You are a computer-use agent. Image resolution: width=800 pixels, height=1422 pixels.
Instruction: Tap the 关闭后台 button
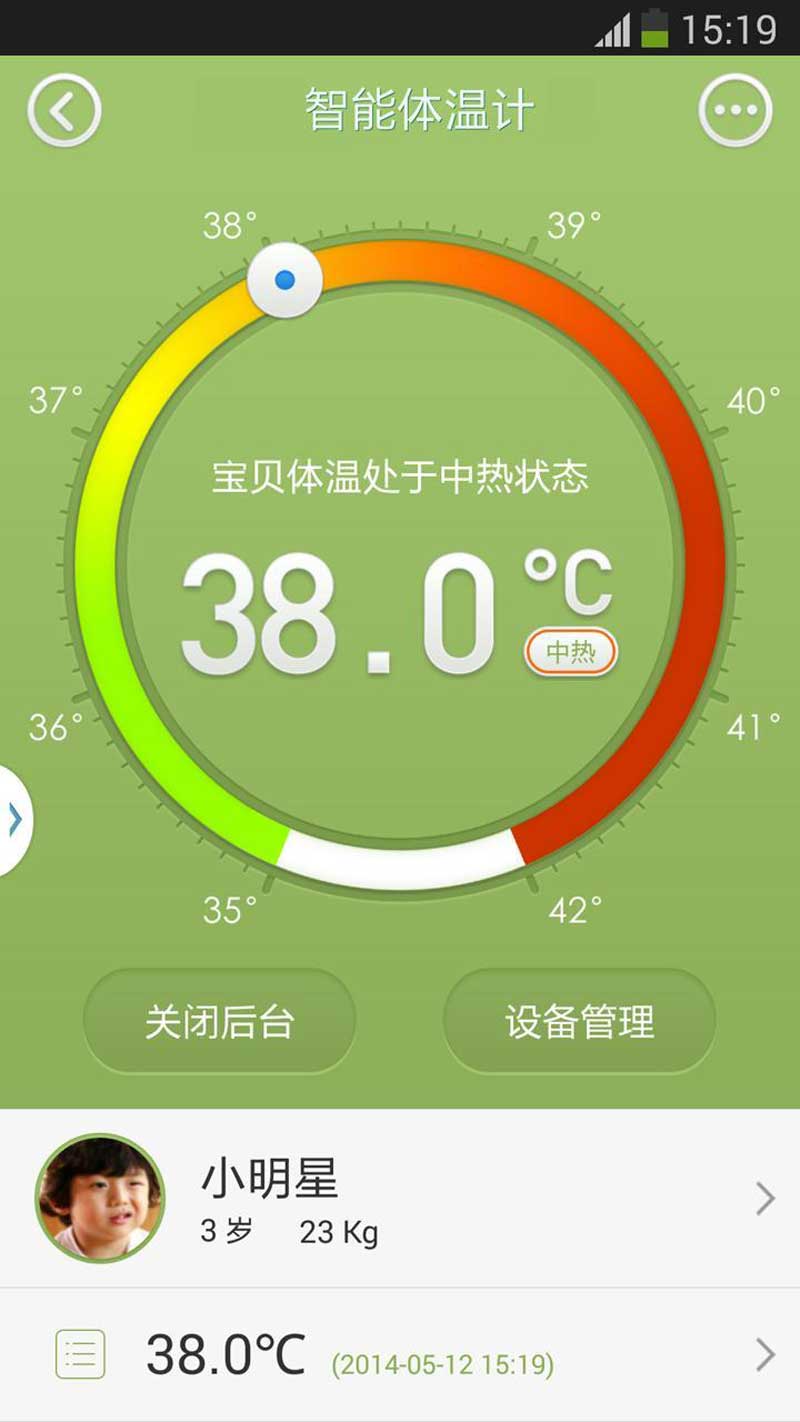point(219,1022)
